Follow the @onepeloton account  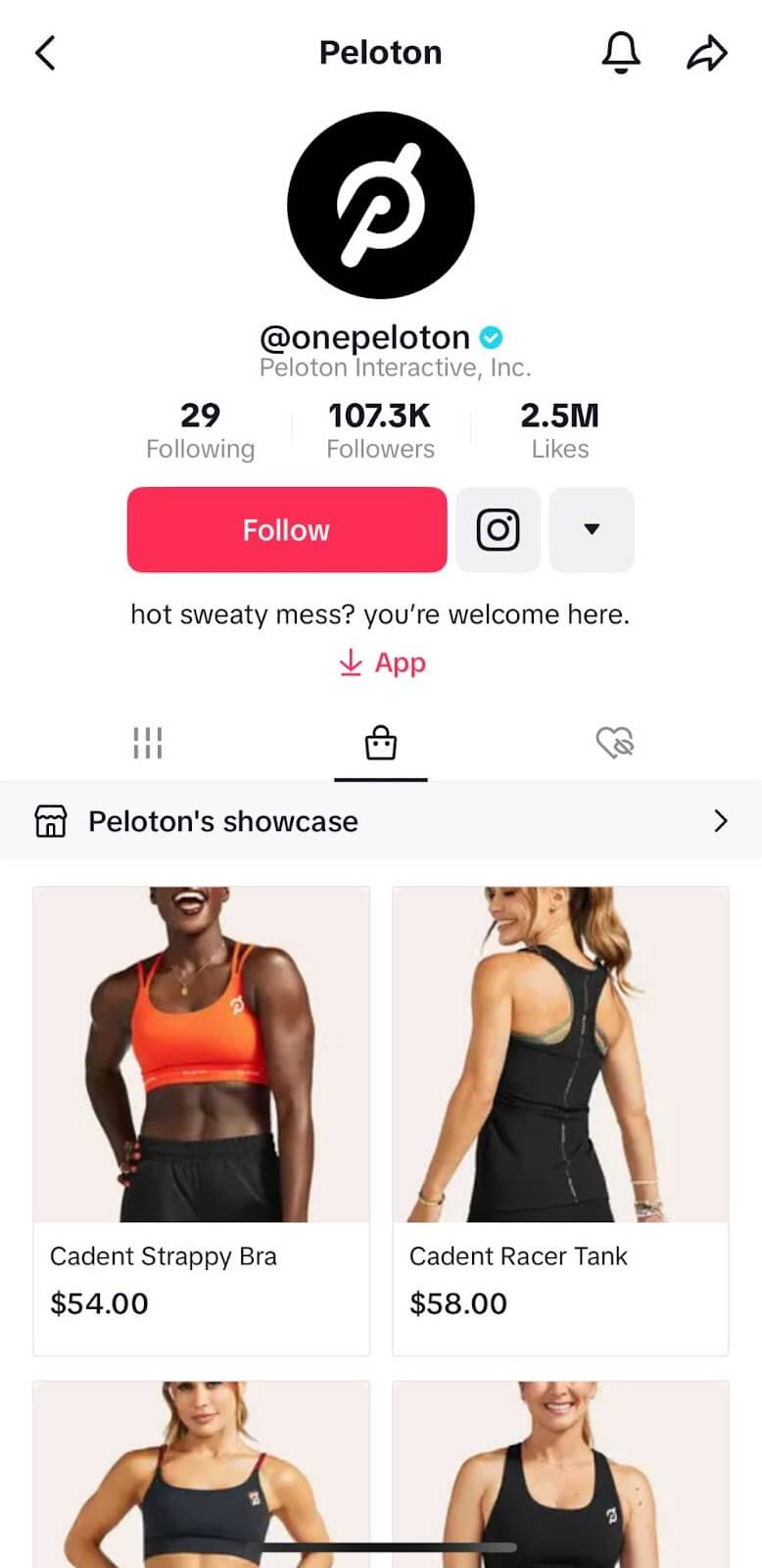tap(287, 530)
